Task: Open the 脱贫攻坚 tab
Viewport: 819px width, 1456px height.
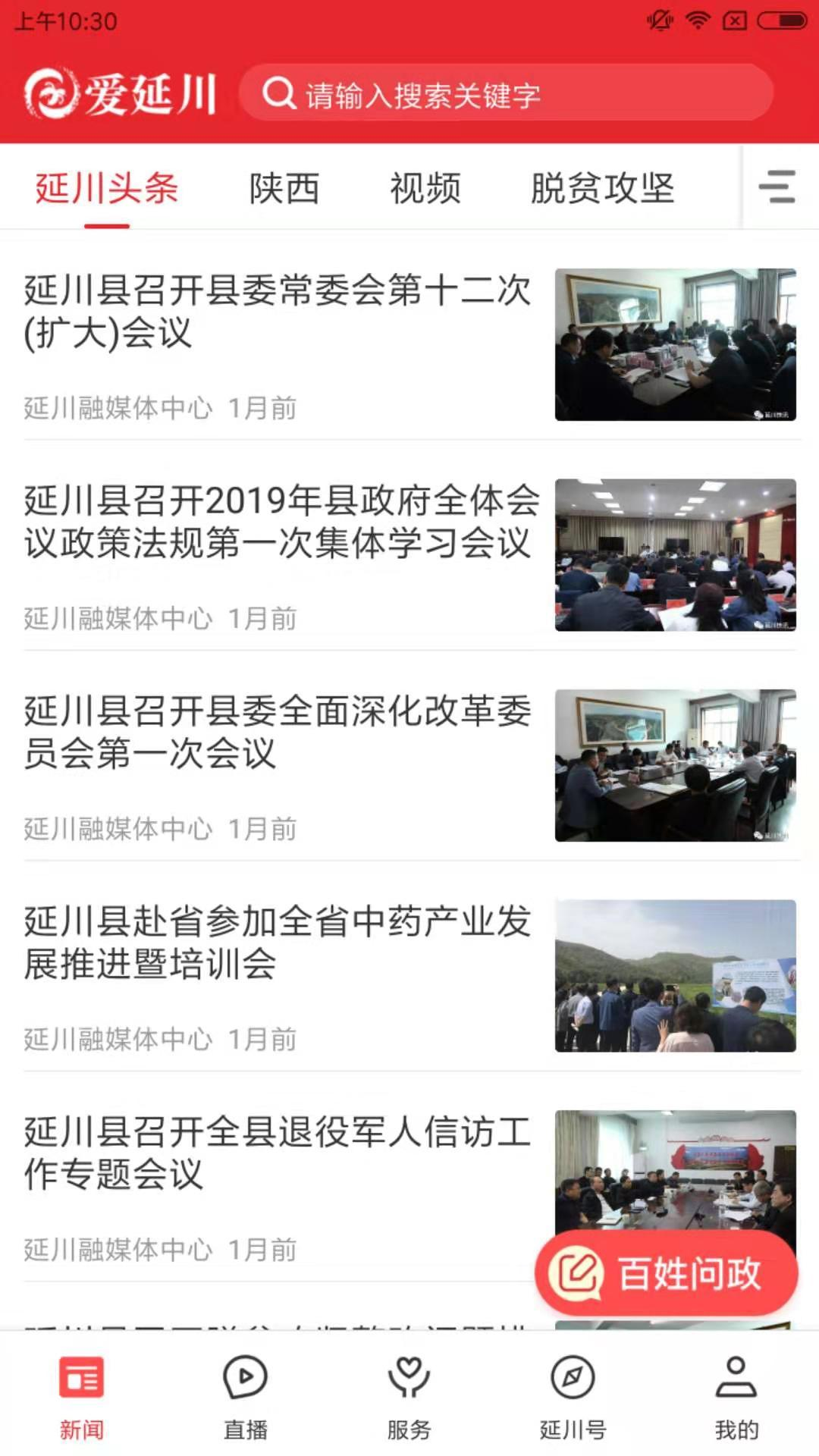Action: pyautogui.click(x=602, y=188)
